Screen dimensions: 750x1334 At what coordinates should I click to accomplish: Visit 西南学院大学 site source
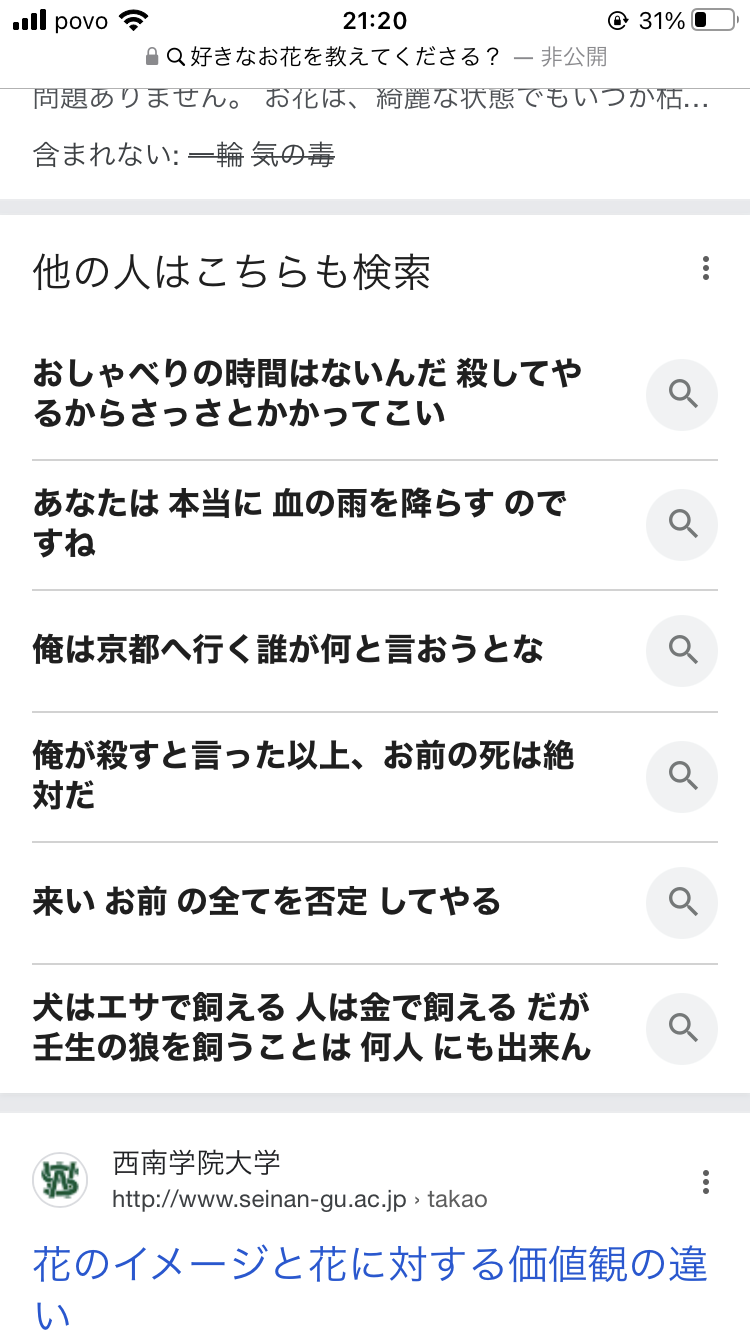[260, 1180]
